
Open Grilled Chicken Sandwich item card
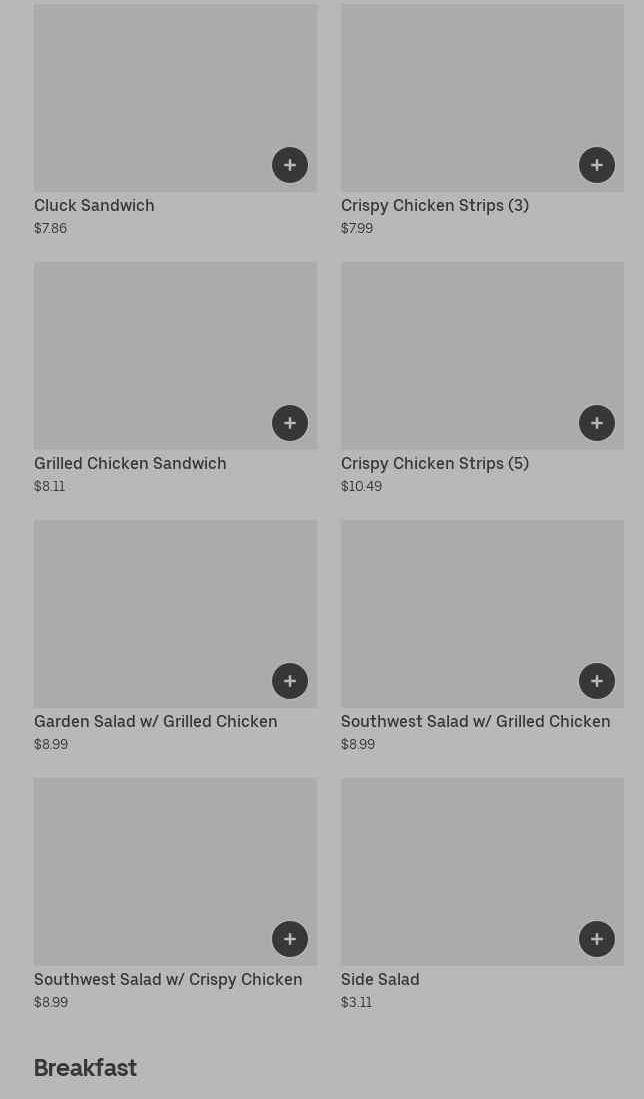point(150,355)
